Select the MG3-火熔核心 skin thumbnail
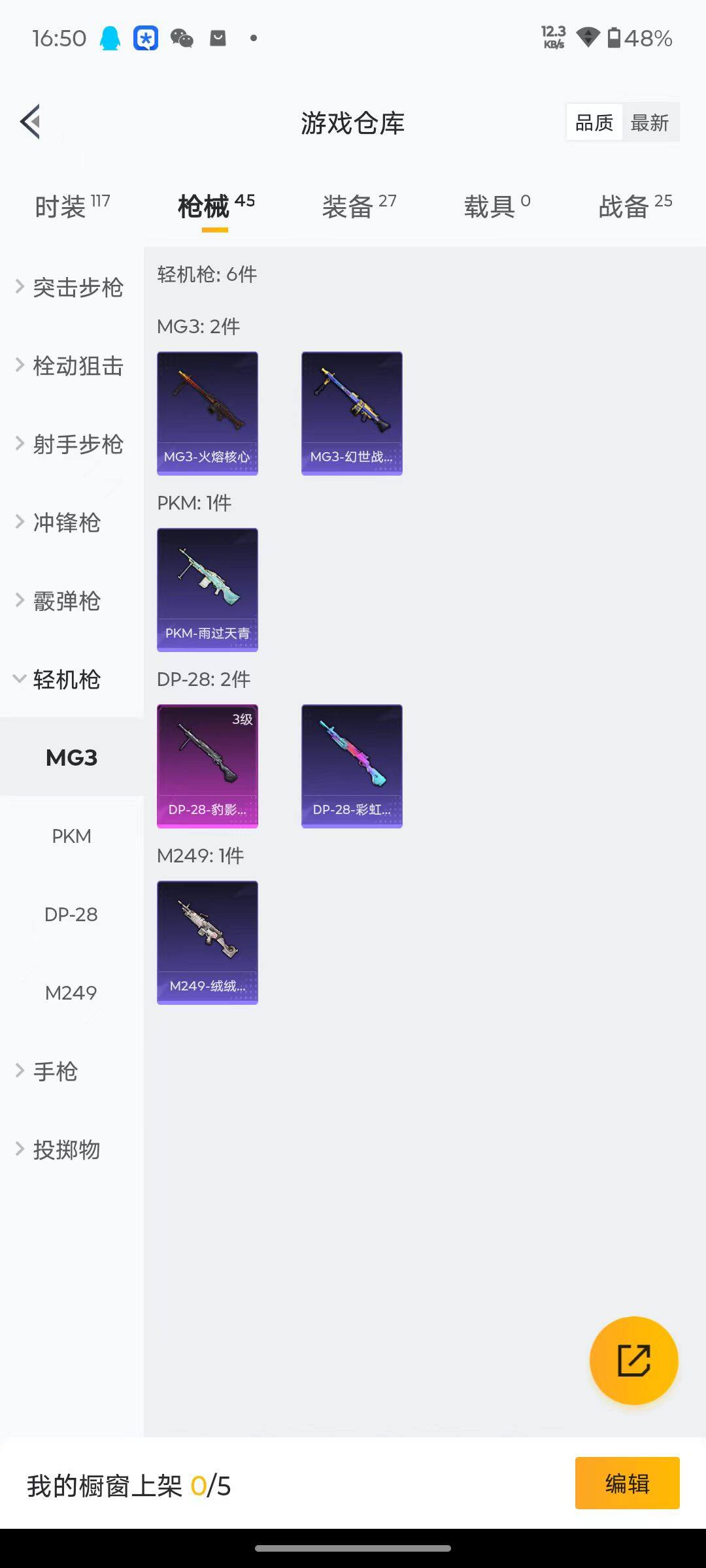The image size is (706, 1568). (207, 412)
